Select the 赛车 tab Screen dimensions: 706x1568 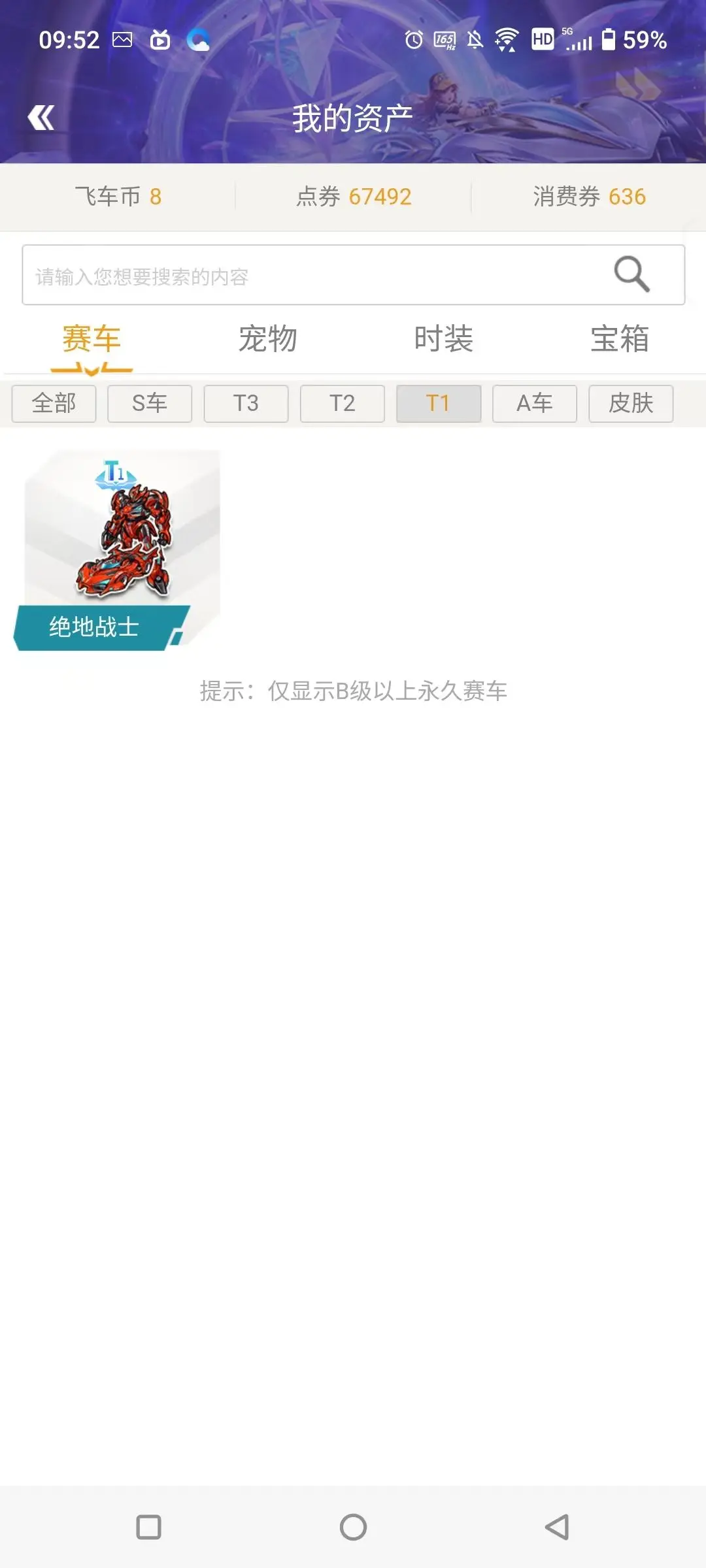tap(92, 339)
